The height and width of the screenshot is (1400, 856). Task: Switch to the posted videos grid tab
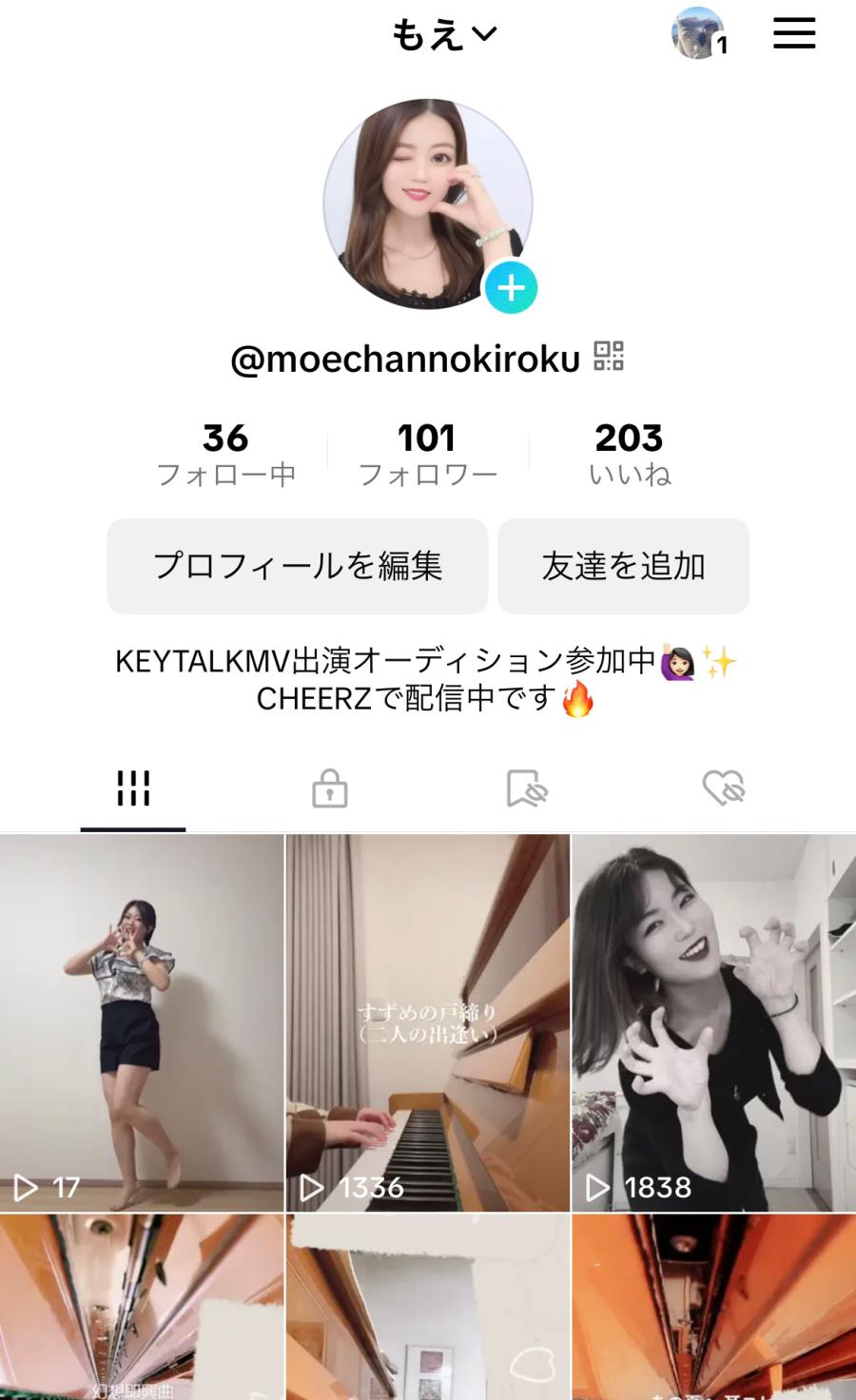pos(133,788)
